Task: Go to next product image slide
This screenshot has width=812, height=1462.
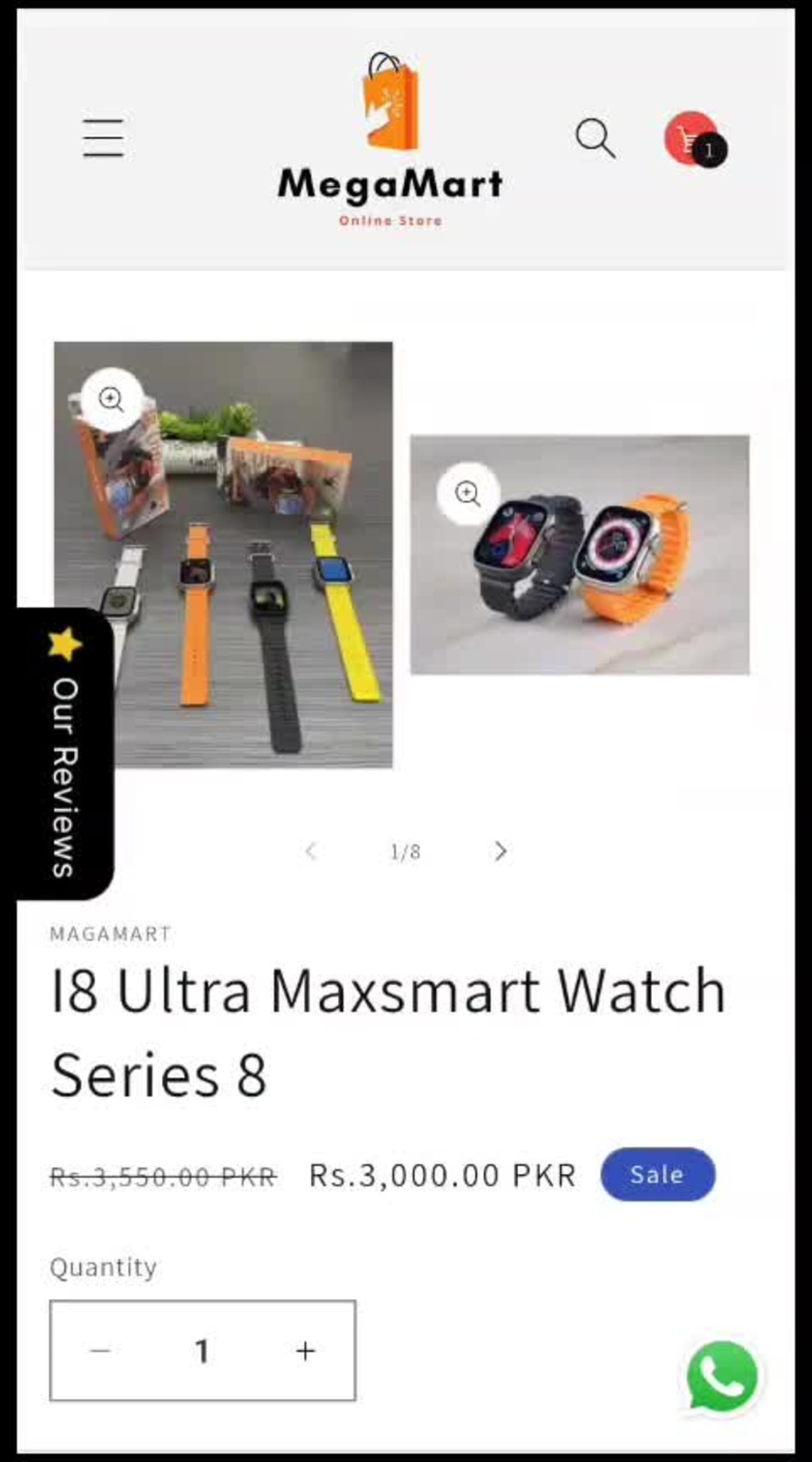Action: pyautogui.click(x=500, y=850)
